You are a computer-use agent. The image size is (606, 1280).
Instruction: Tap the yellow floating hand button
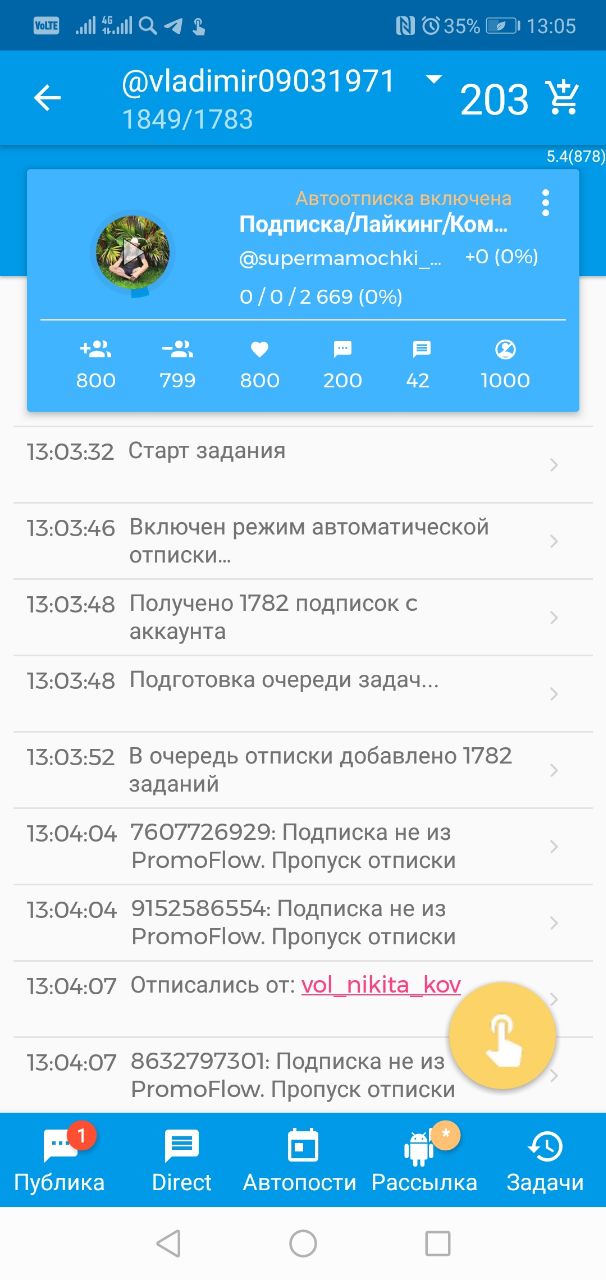click(x=502, y=1035)
